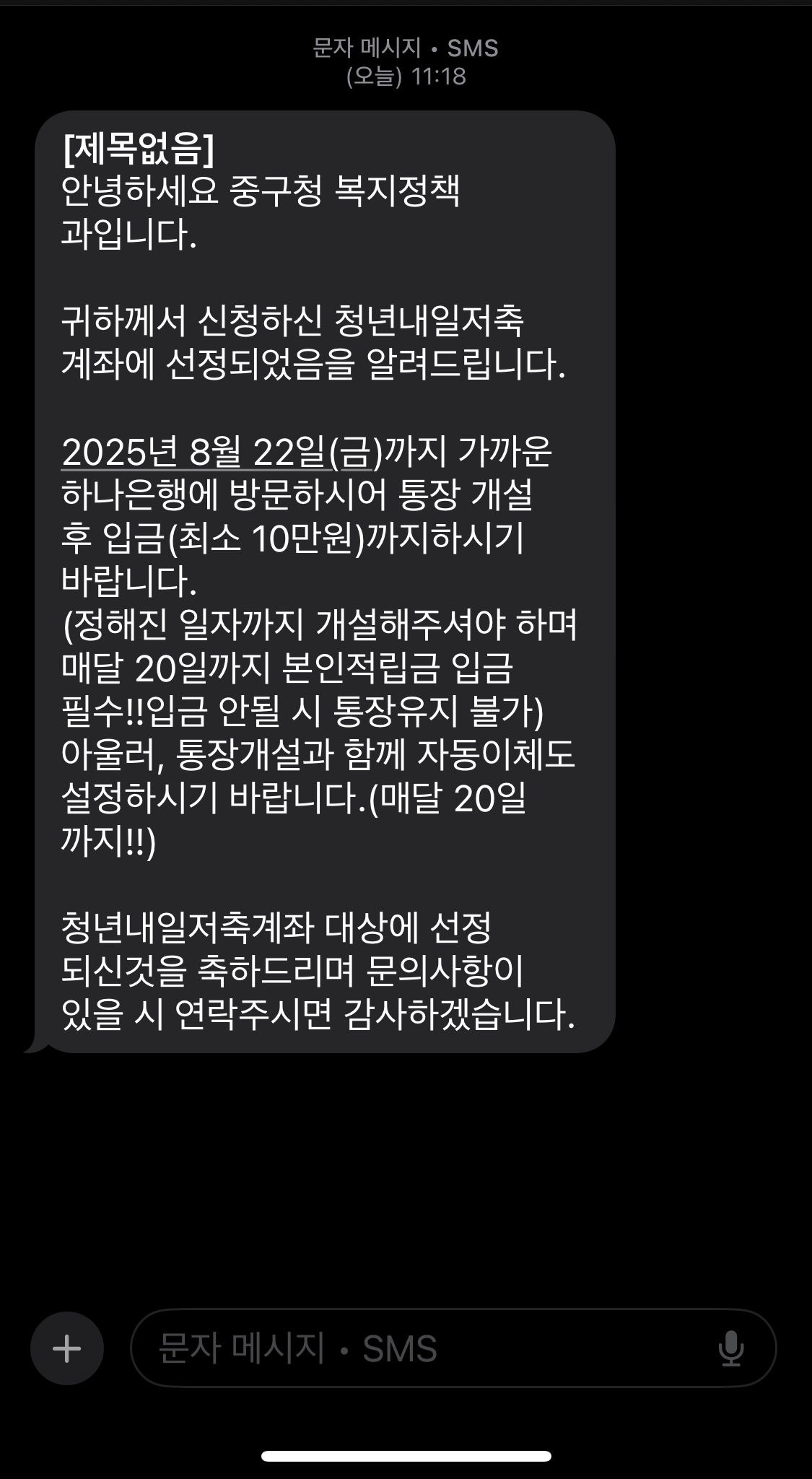
Task: Open the plus attachments button
Action: [x=67, y=1348]
